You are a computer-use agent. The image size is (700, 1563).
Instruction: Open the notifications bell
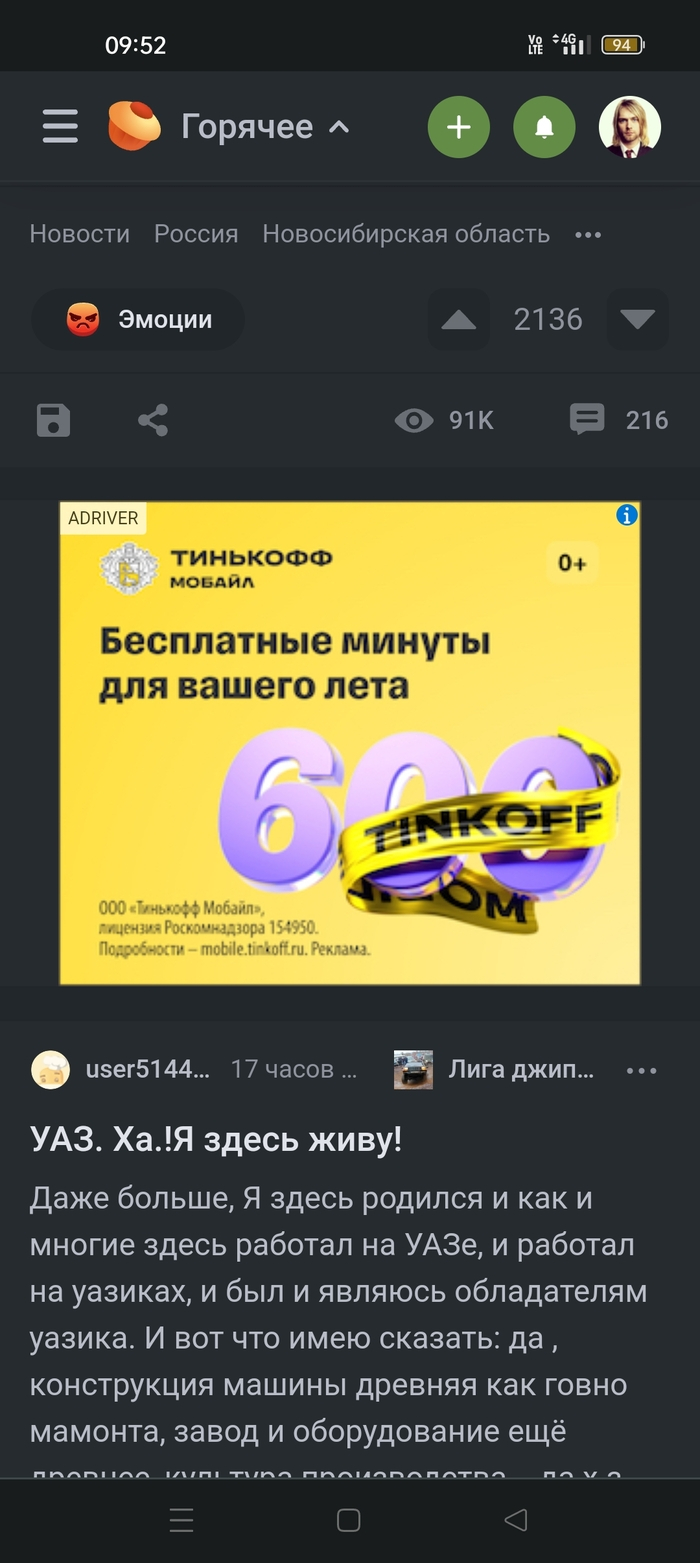pos(544,127)
